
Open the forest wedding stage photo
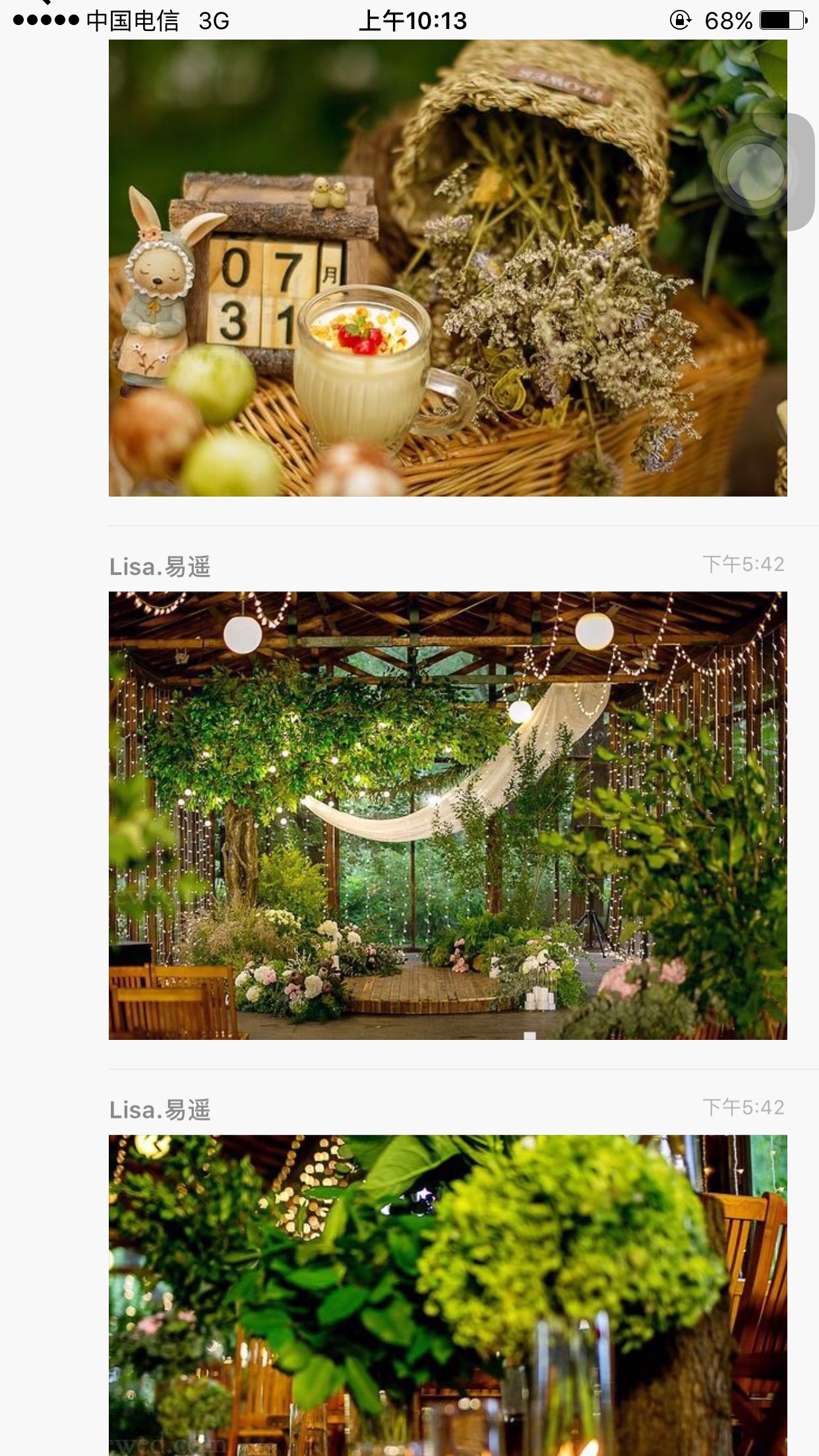pos(448,815)
